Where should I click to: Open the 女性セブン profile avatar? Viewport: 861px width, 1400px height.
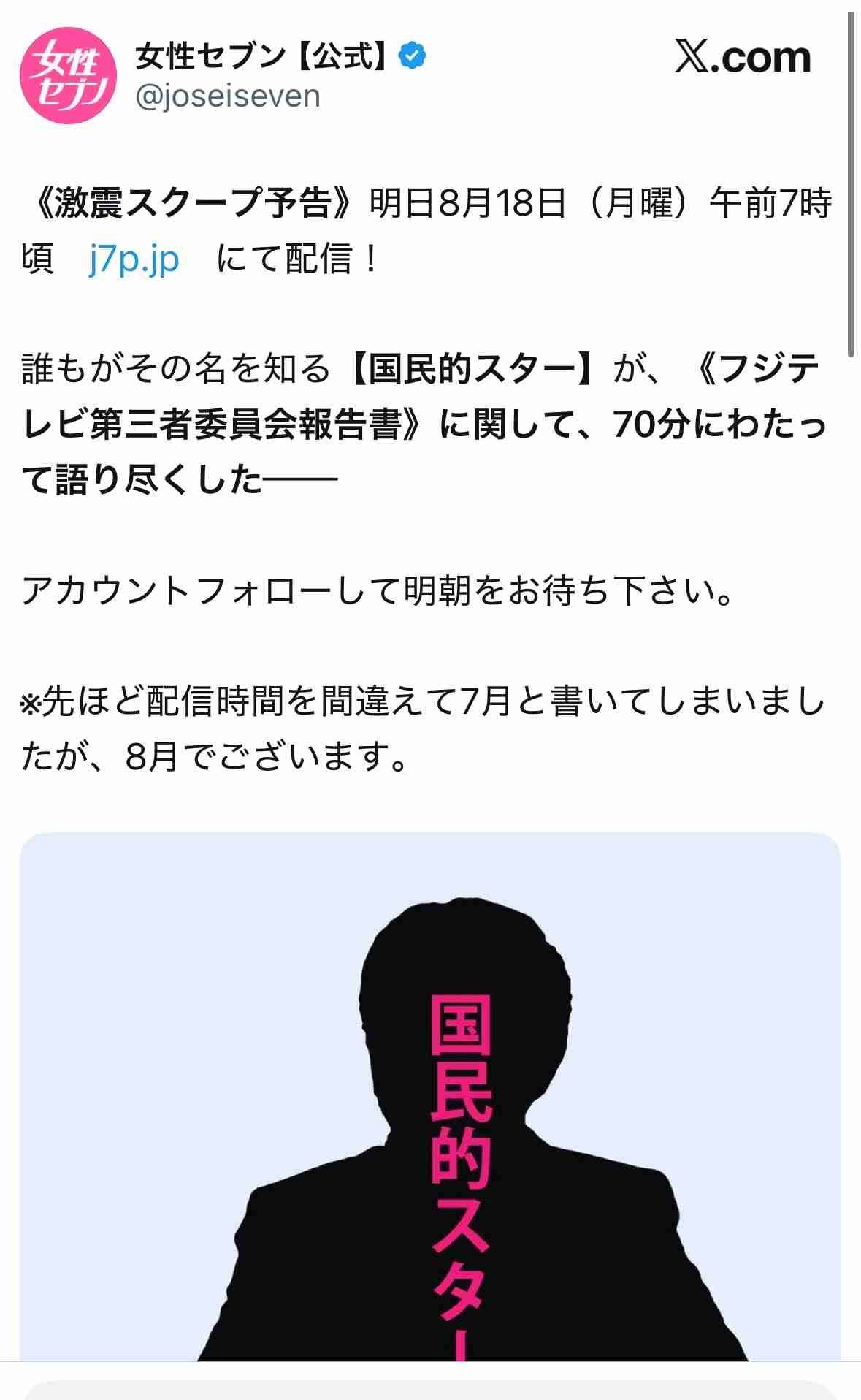tap(67, 75)
